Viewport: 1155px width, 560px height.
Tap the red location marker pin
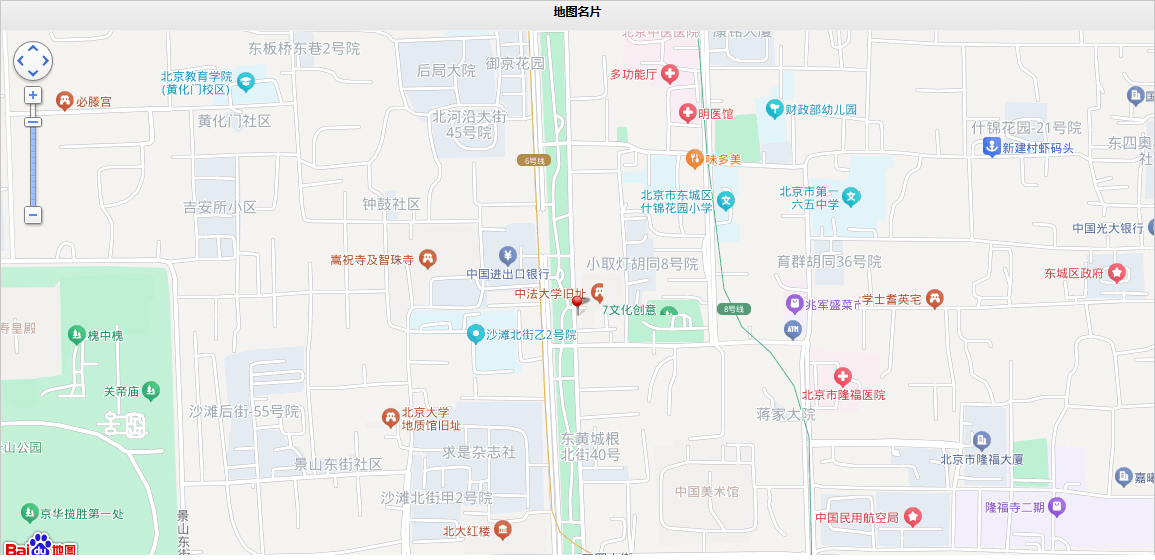[x=577, y=303]
